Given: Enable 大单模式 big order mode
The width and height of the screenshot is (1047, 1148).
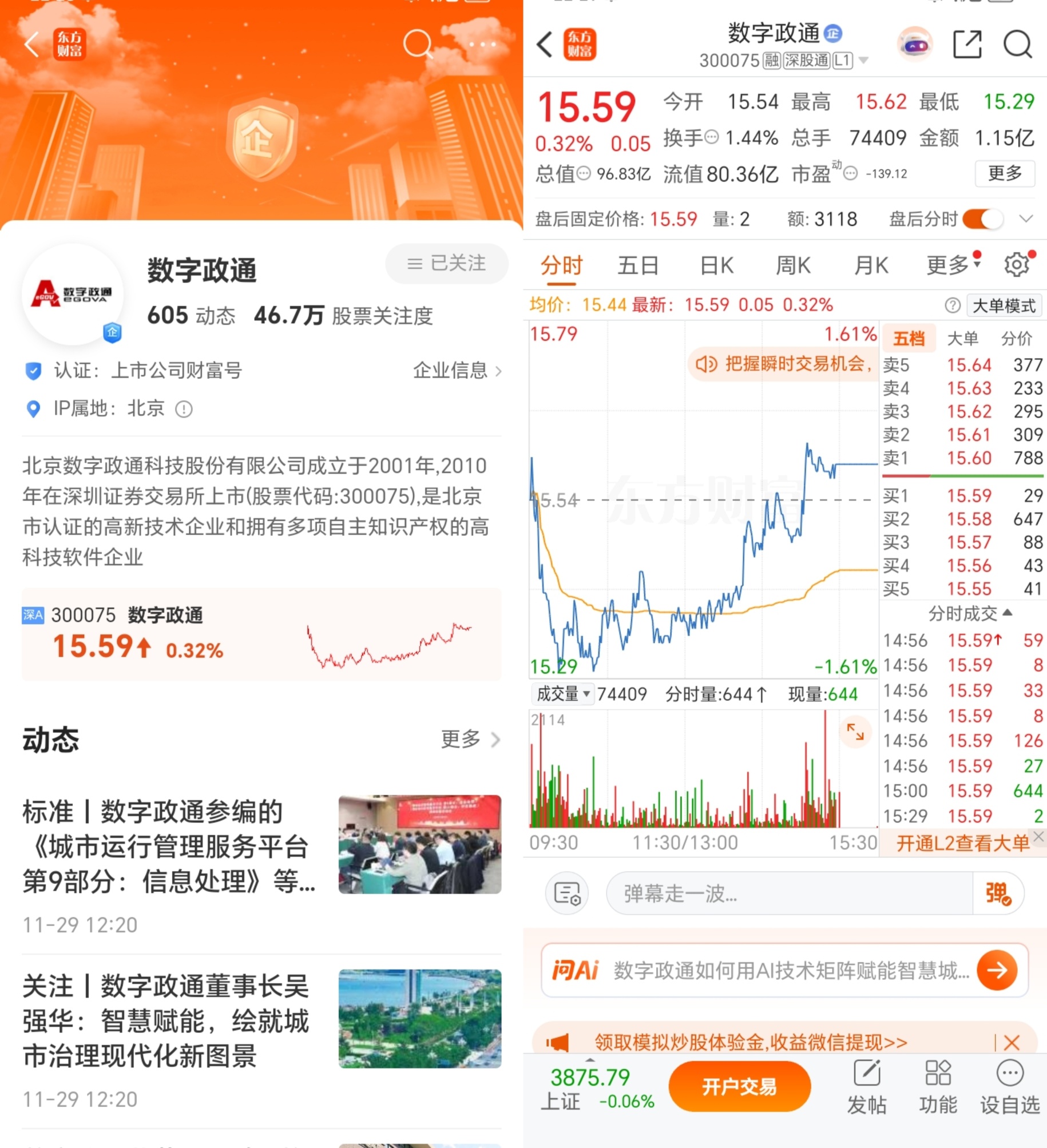Looking at the screenshot, I should (1004, 306).
